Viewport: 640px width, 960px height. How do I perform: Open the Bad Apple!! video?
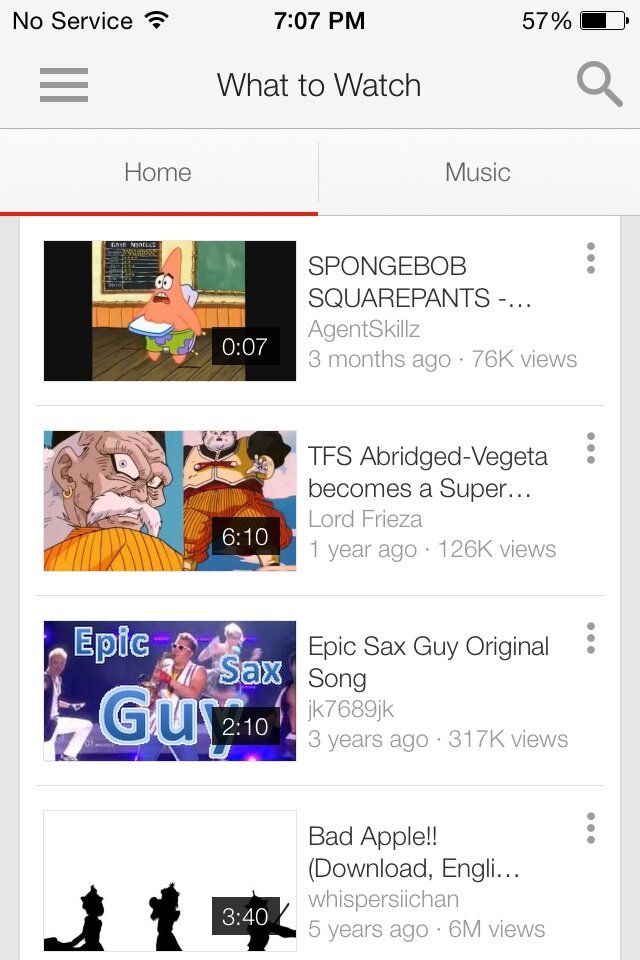click(x=170, y=881)
